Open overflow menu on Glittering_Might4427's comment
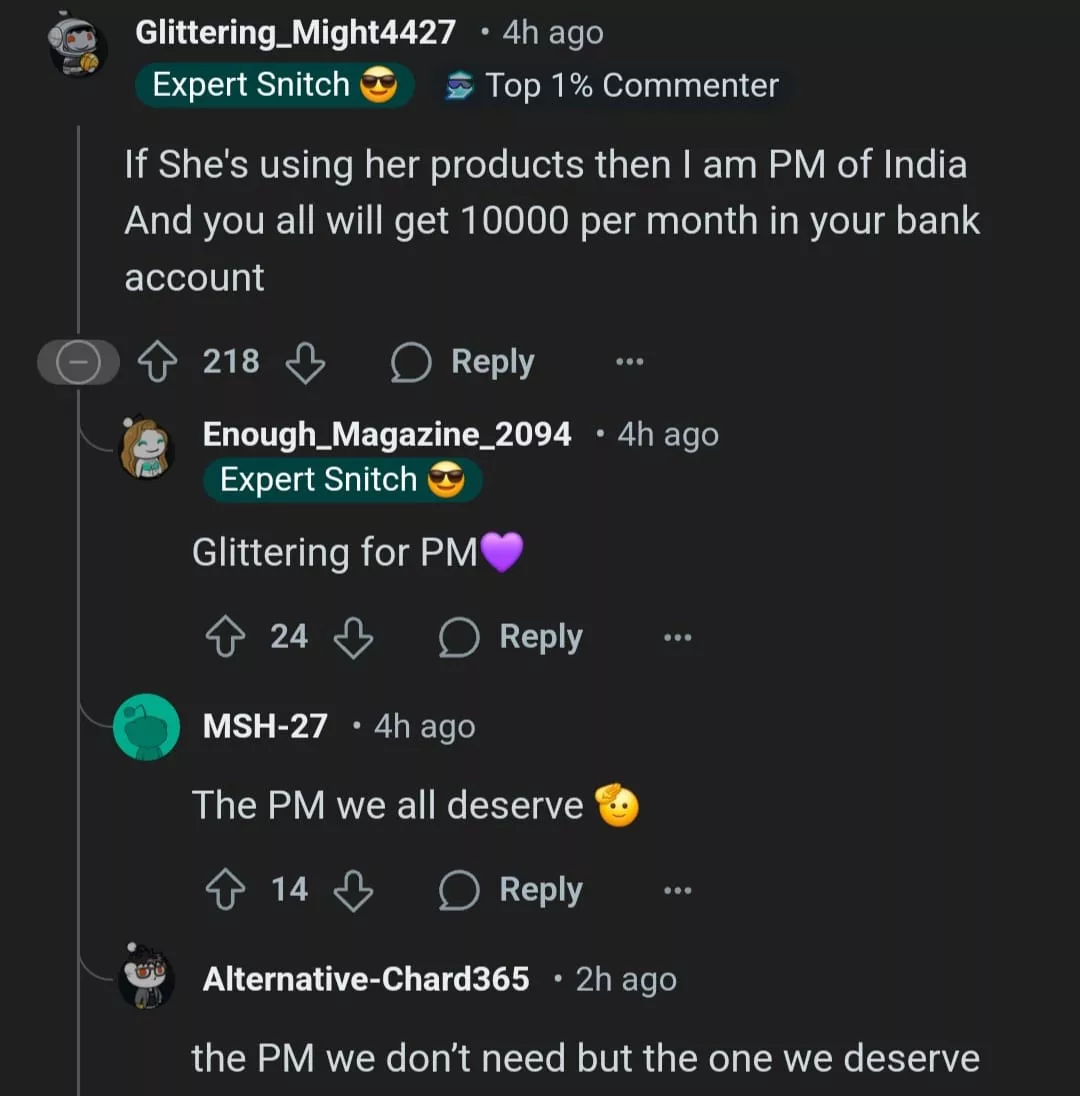This screenshot has height=1096, width=1080. coord(629,362)
